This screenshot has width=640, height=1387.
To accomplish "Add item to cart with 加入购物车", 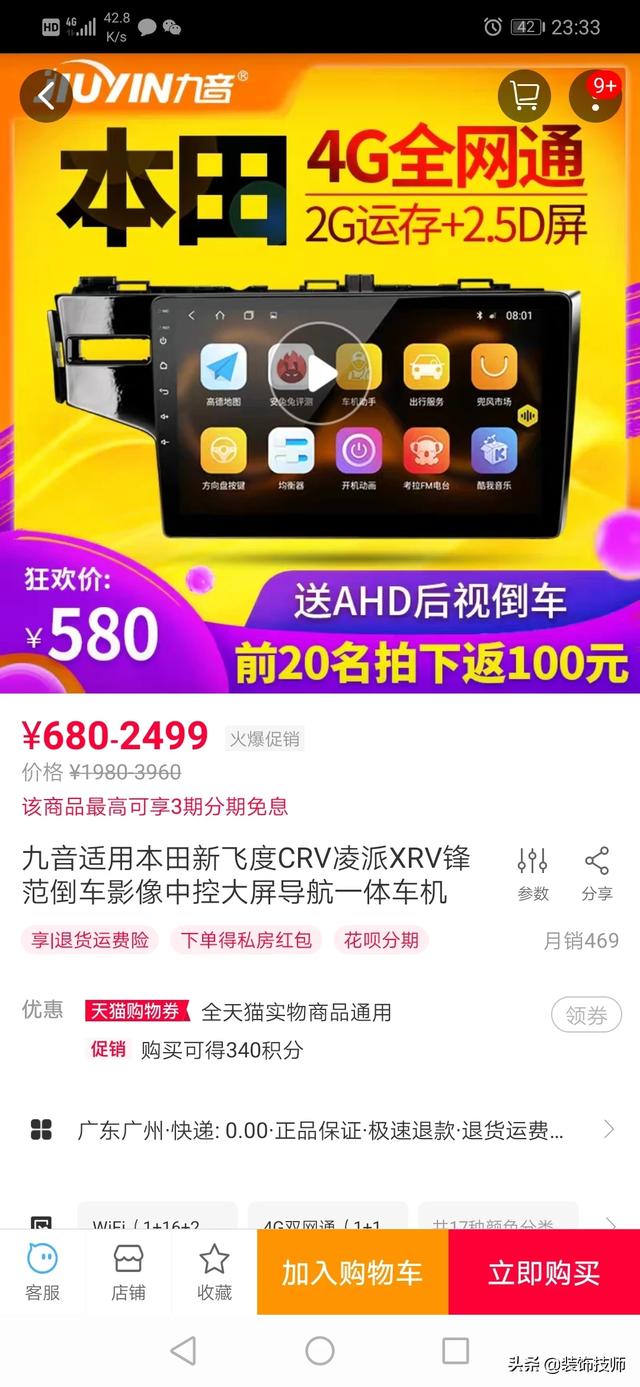I will point(352,1272).
